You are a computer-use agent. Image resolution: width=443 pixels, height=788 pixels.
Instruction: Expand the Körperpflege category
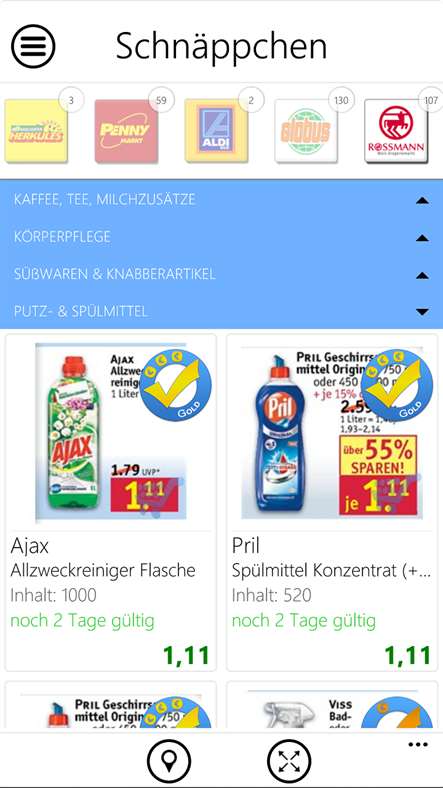(x=222, y=237)
